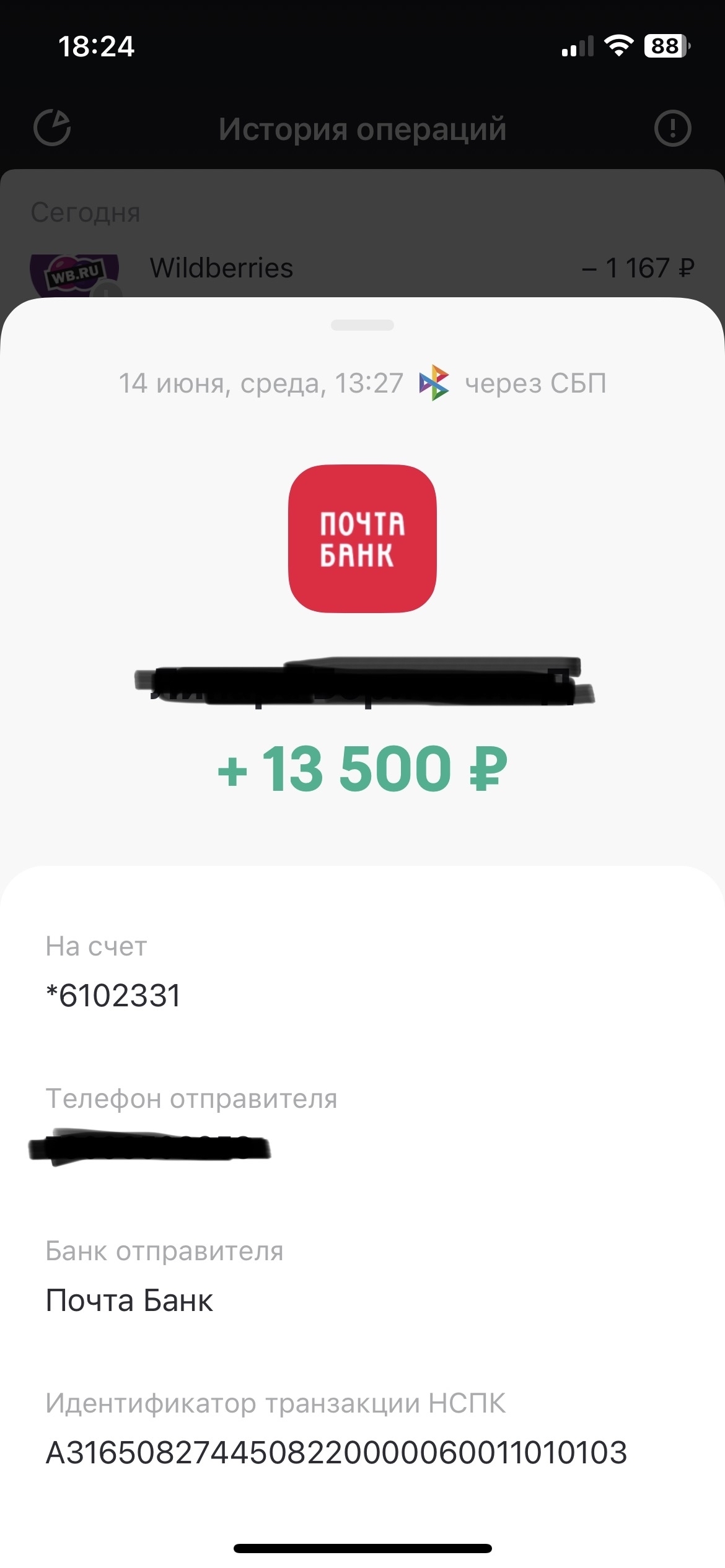
Task: Open the info alert icon in header
Action: [672, 128]
